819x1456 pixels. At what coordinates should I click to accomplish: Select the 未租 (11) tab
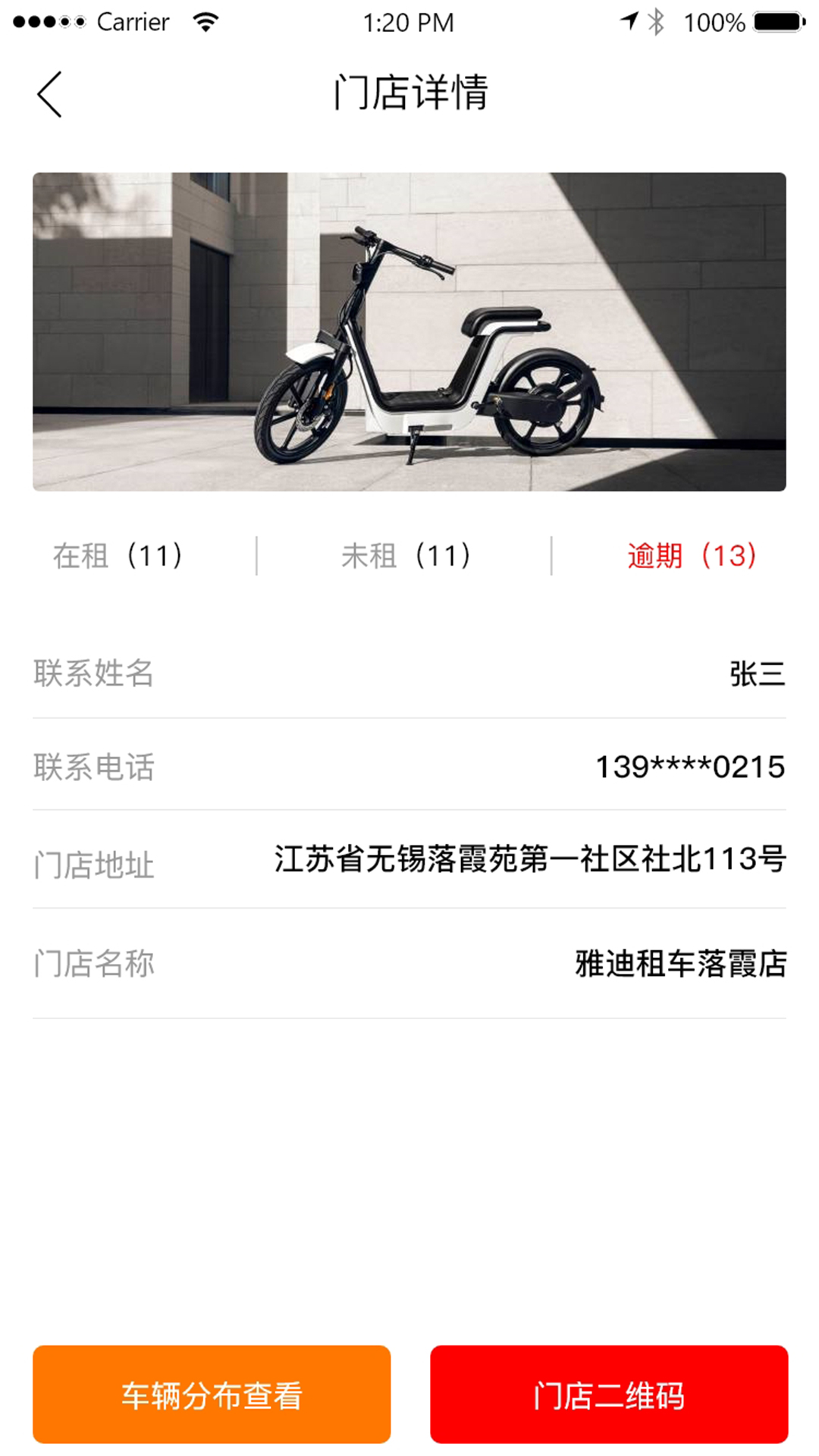pyautogui.click(x=406, y=556)
